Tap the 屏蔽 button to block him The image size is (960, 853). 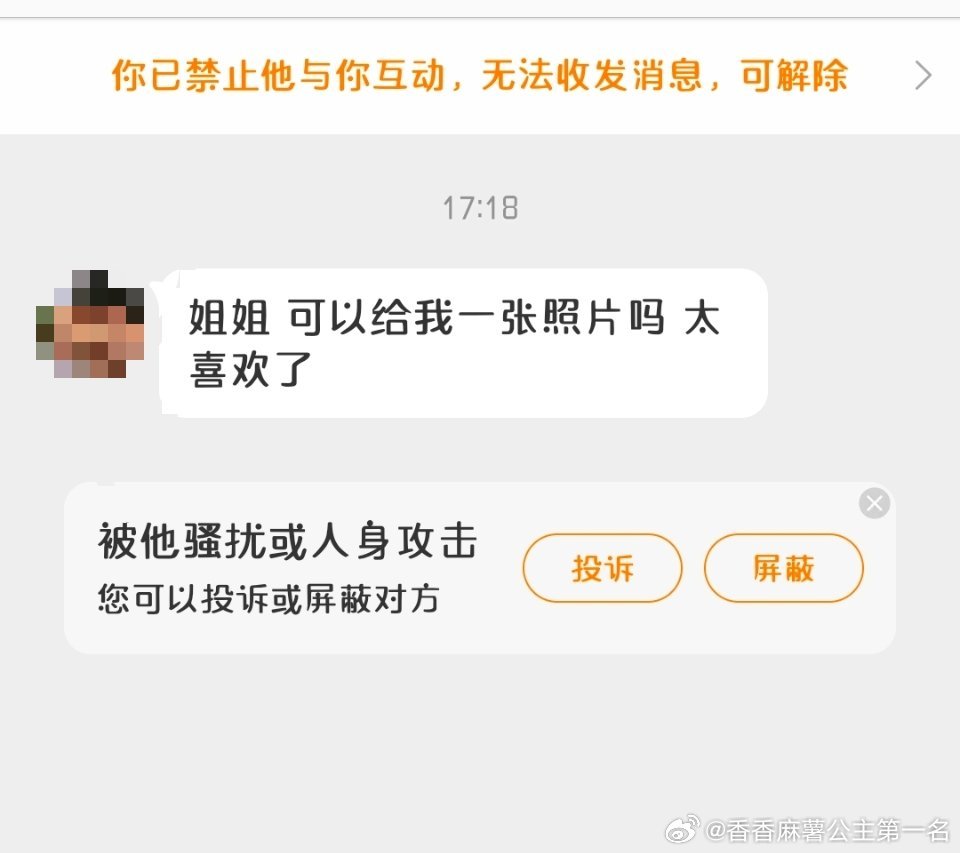(x=783, y=568)
